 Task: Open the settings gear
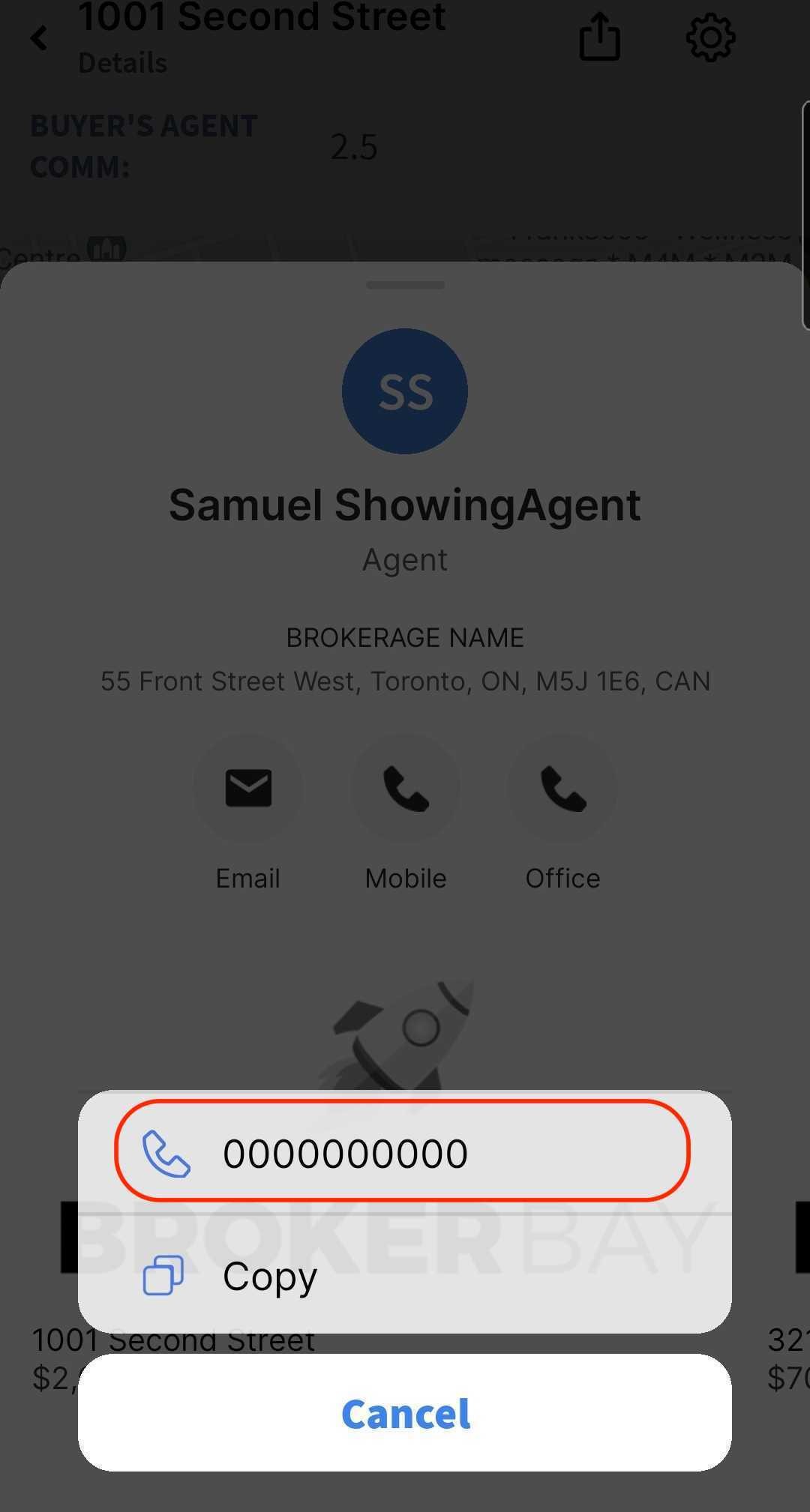tap(710, 37)
